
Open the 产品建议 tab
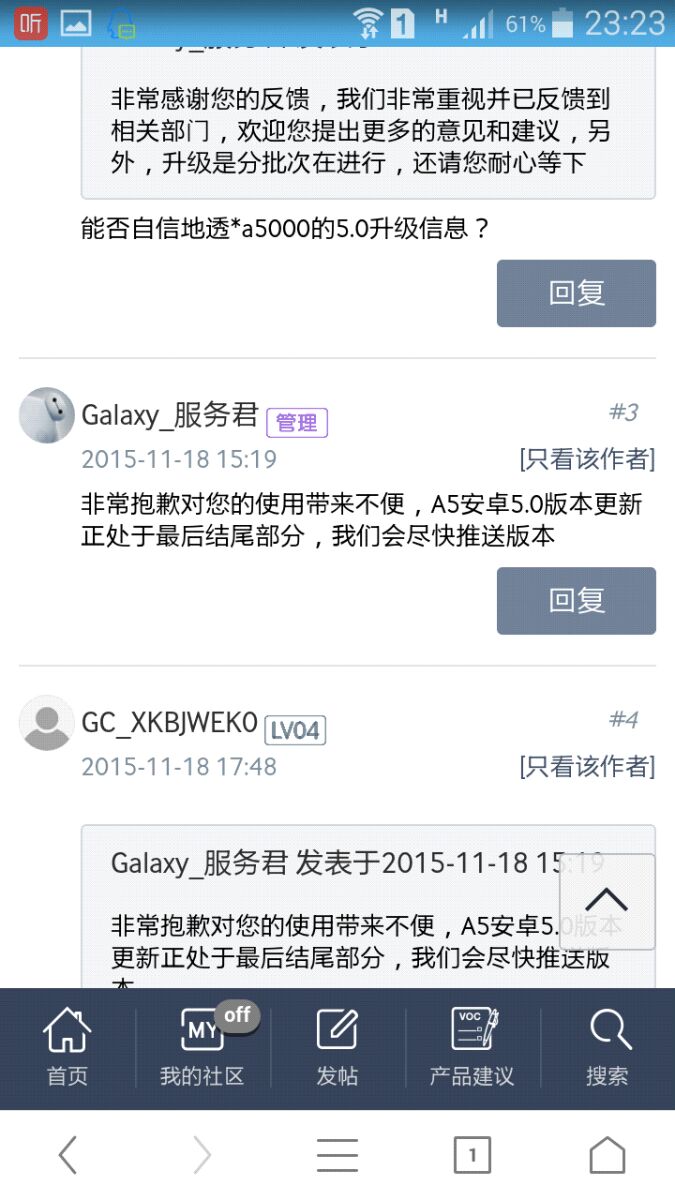pyautogui.click(x=472, y=1048)
